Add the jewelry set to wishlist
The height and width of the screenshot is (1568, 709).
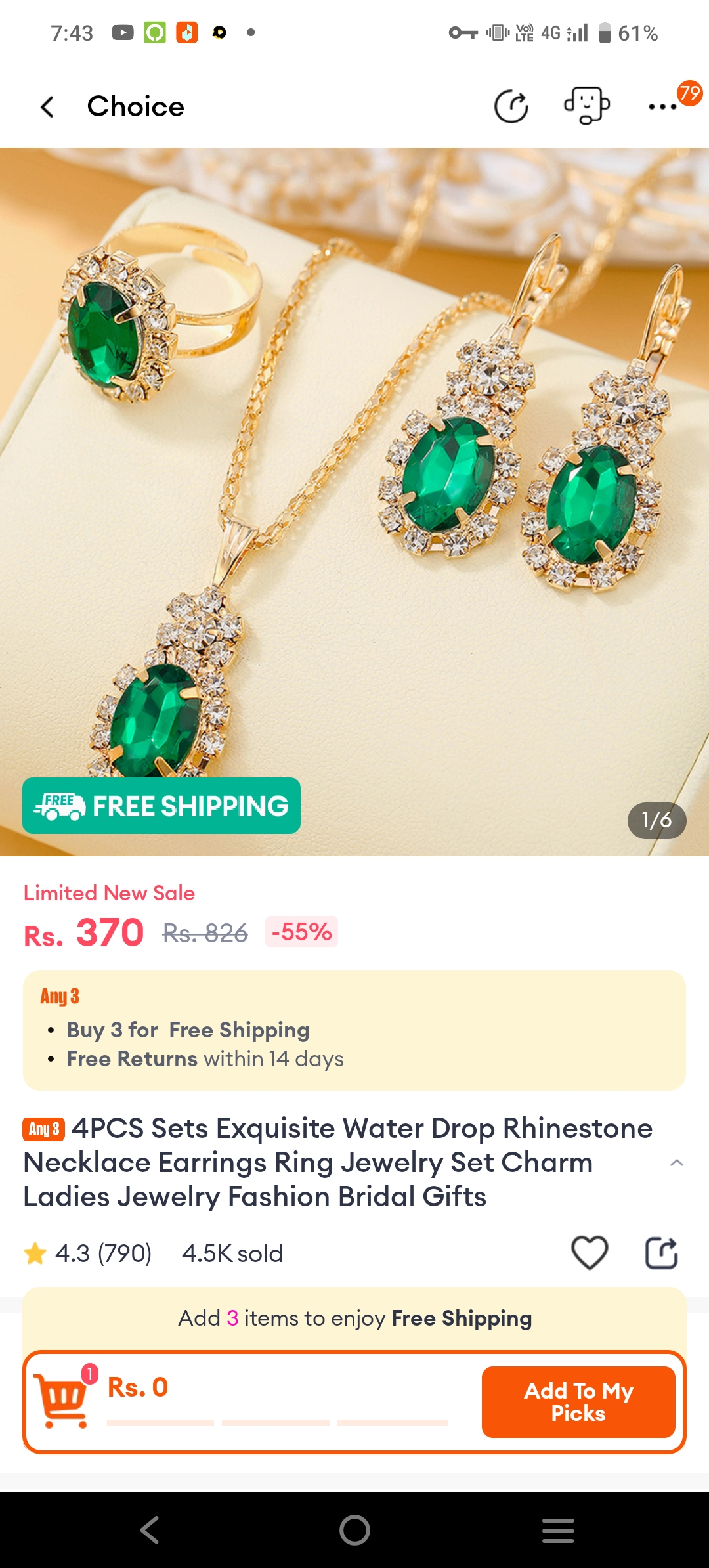click(590, 1252)
